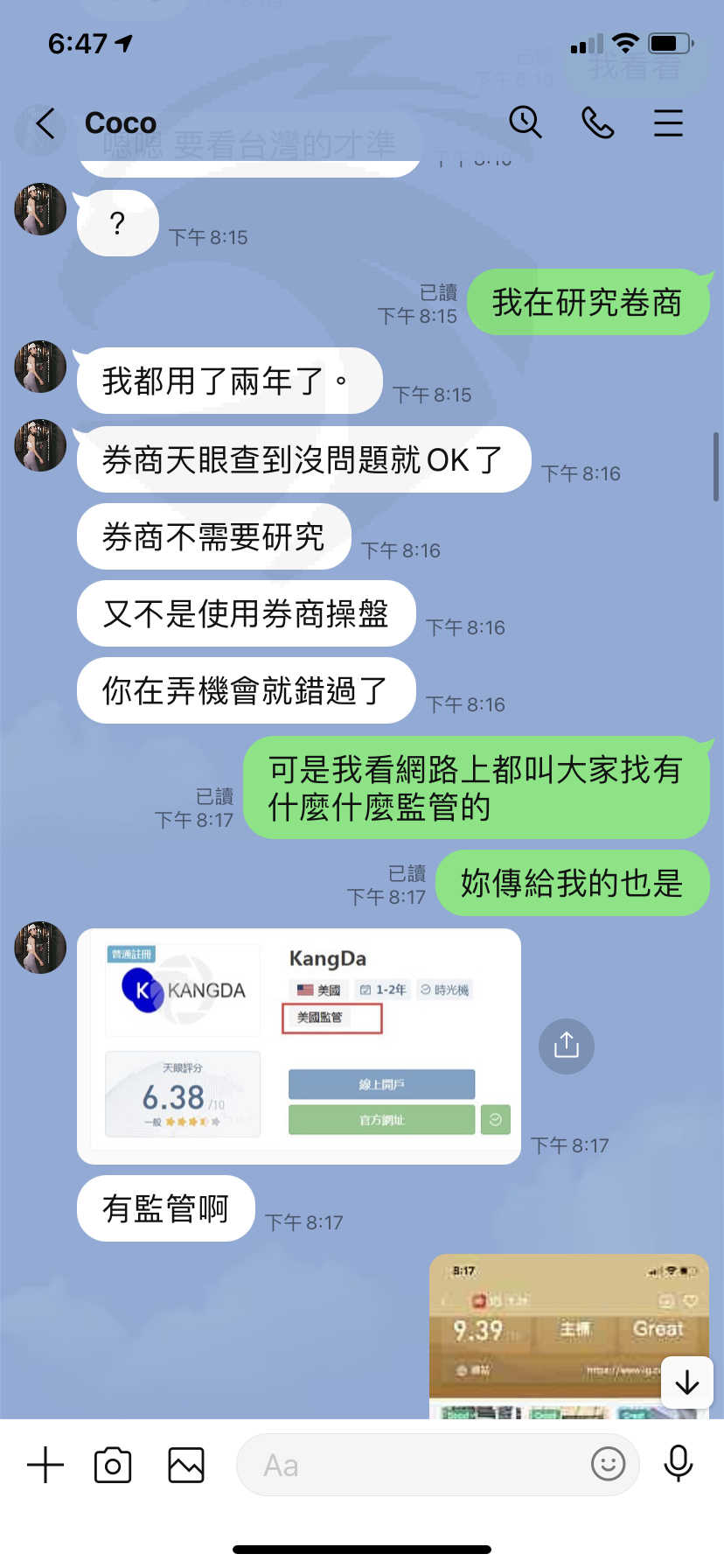Screen dimensions: 724x1568
Task: Pick a photo from the gallery
Action: point(186,1465)
